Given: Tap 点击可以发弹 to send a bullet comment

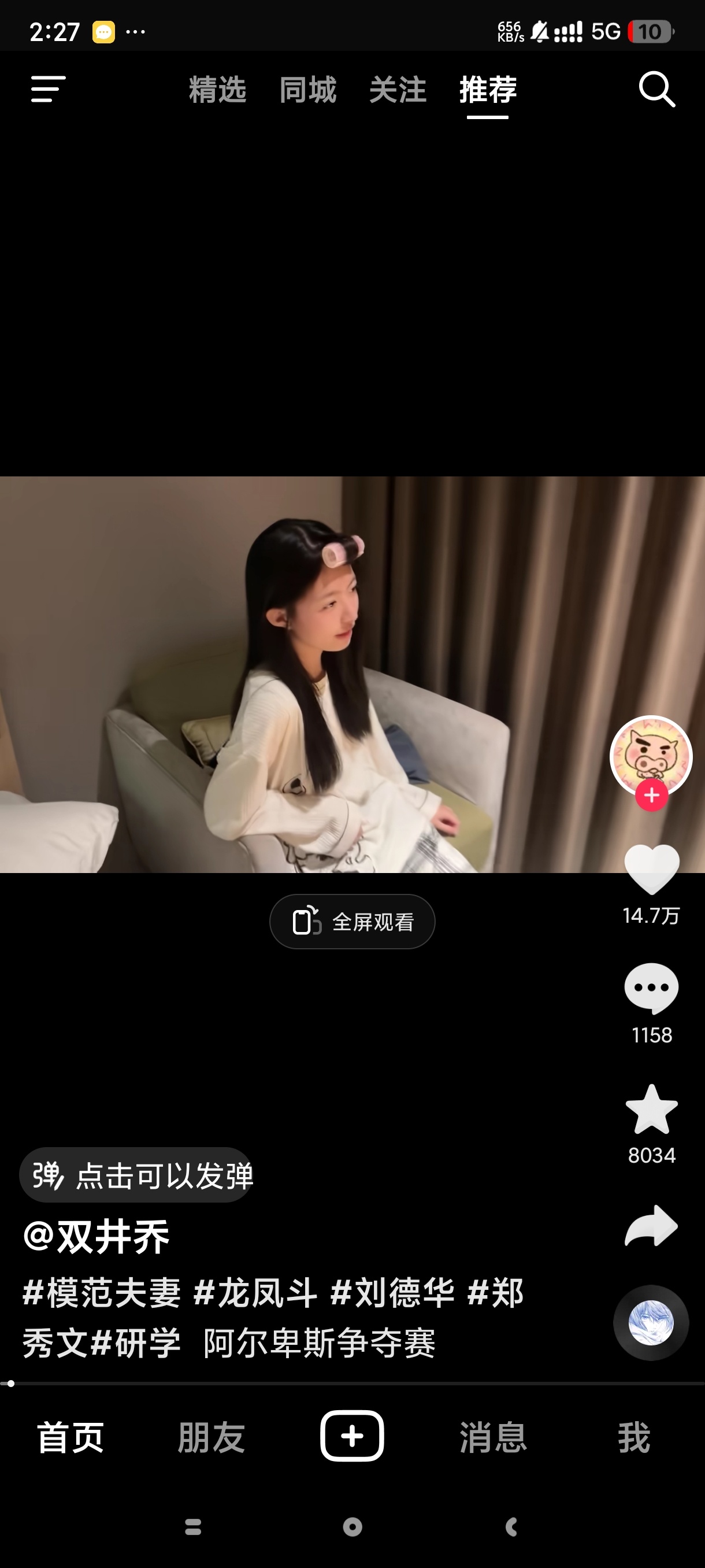Looking at the screenshot, I should tap(137, 1175).
